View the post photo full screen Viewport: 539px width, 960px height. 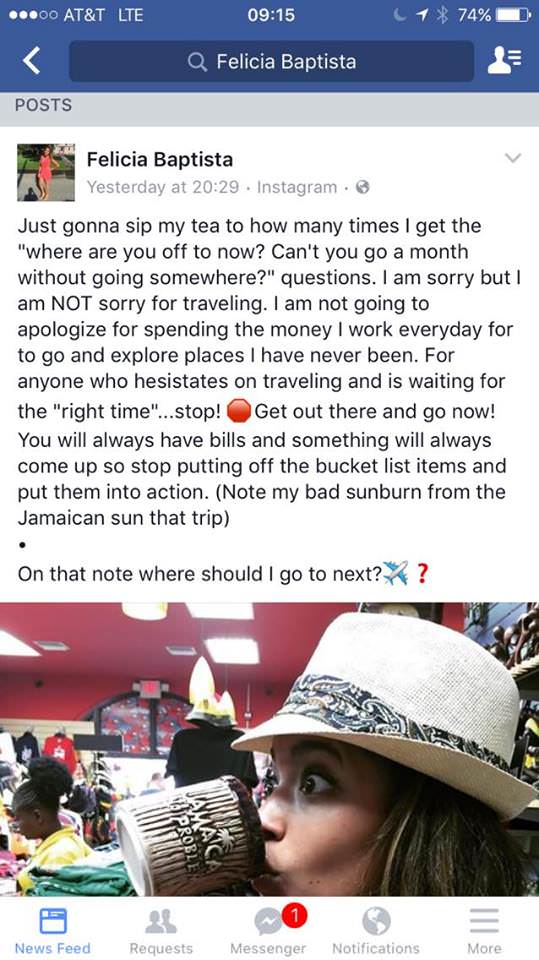(x=270, y=749)
